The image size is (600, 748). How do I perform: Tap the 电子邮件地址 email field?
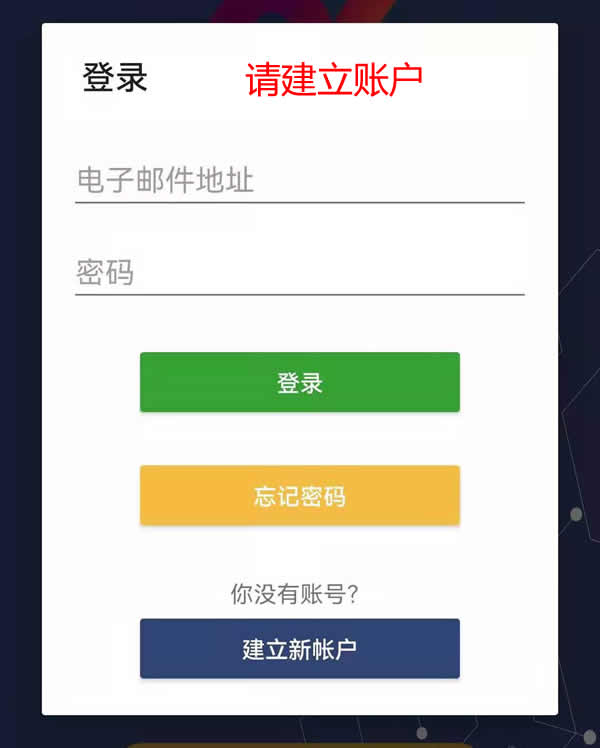[299, 181]
